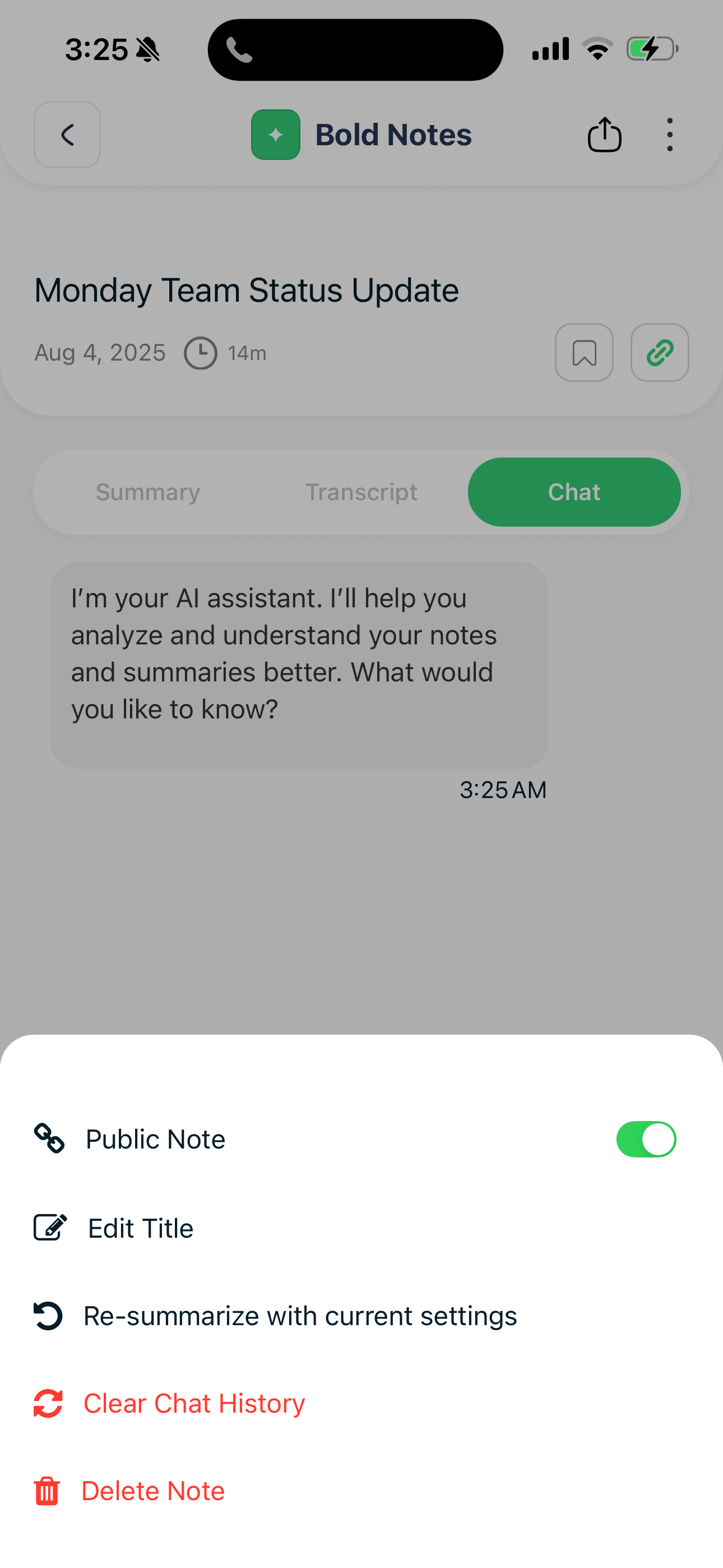Switch to the Summary tab

[x=148, y=492]
